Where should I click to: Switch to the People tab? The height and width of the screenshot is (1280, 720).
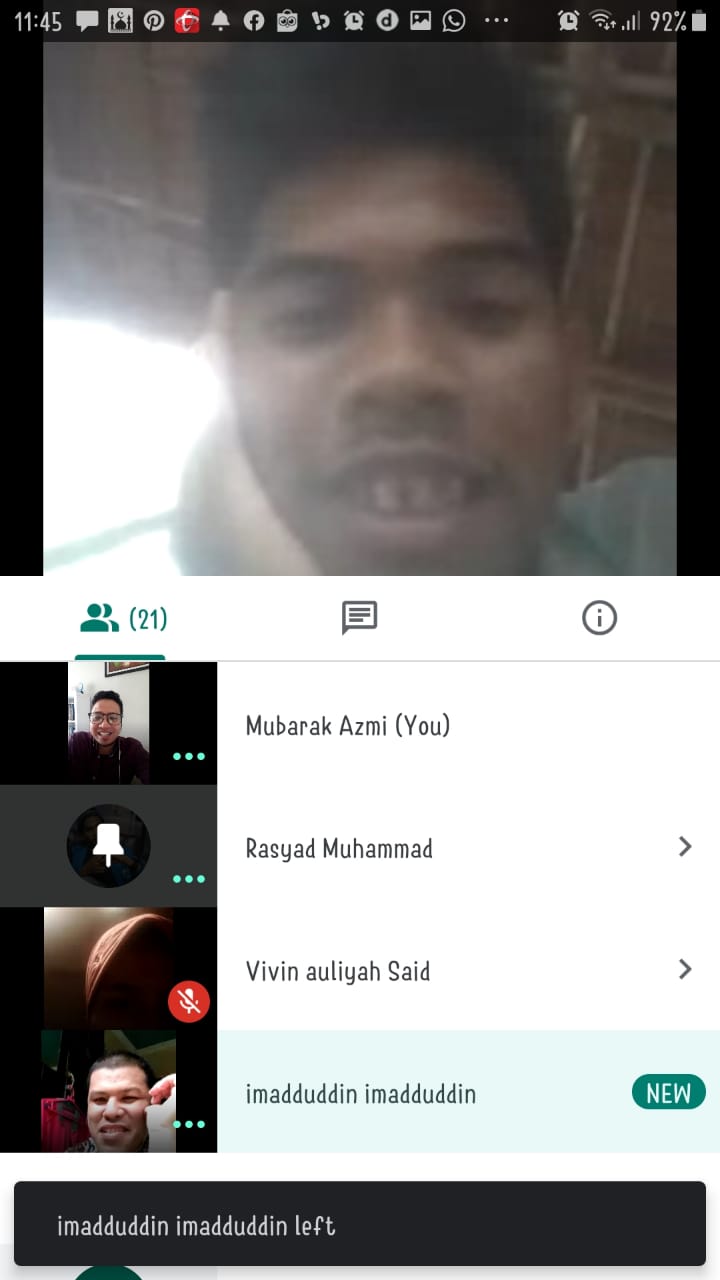click(x=122, y=619)
